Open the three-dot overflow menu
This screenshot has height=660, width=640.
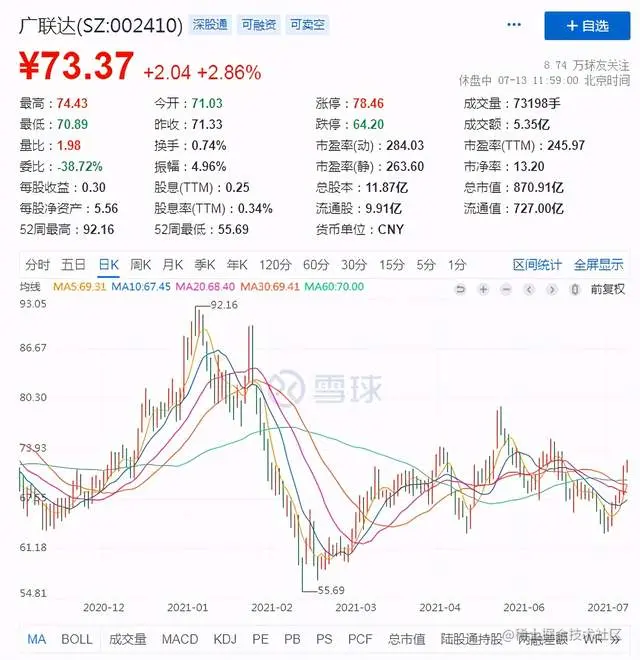(x=514, y=24)
